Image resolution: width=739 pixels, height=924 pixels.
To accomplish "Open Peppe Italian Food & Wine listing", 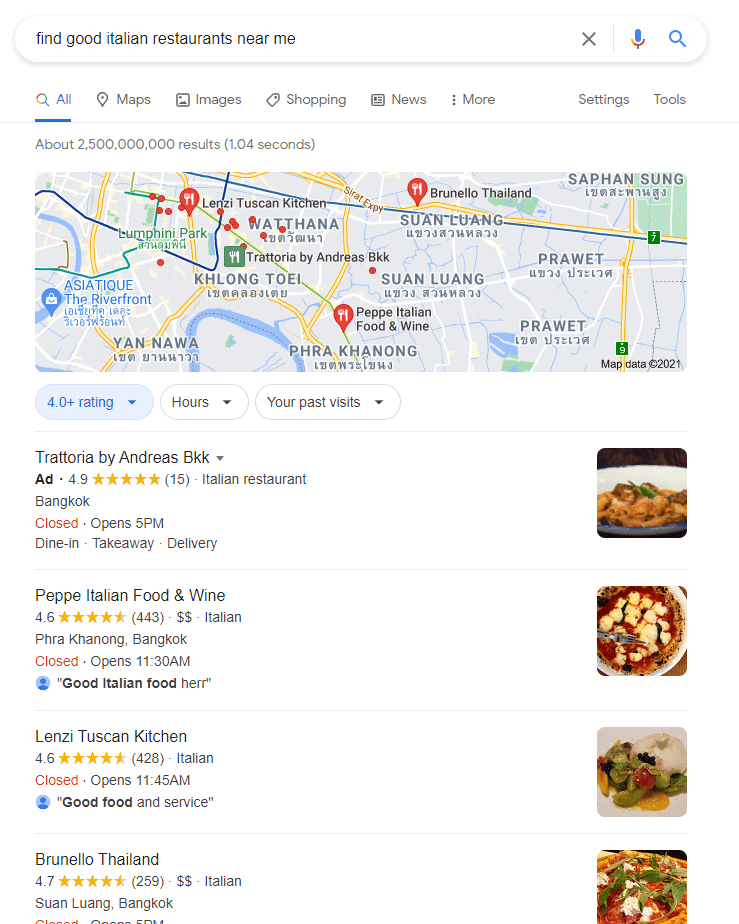I will [x=130, y=595].
